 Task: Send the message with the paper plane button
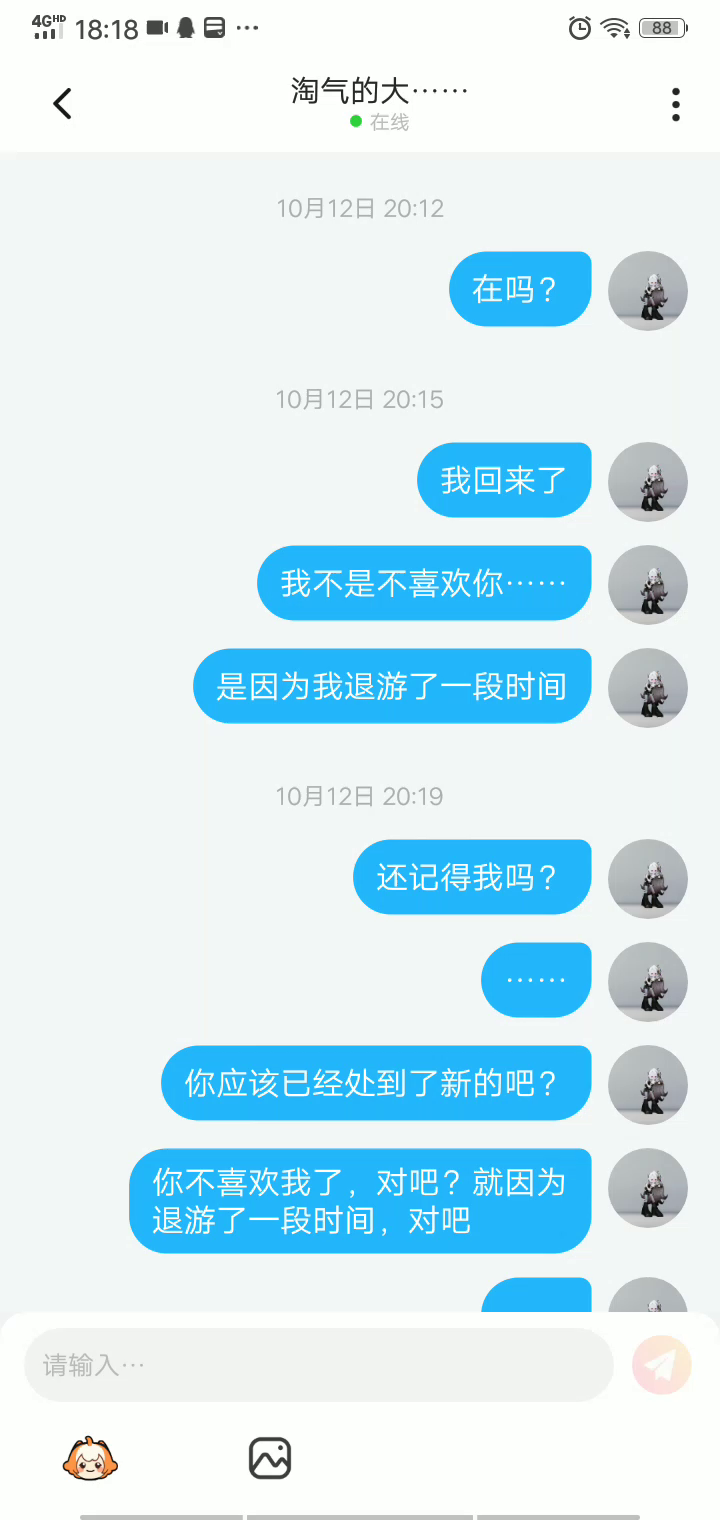point(661,1365)
